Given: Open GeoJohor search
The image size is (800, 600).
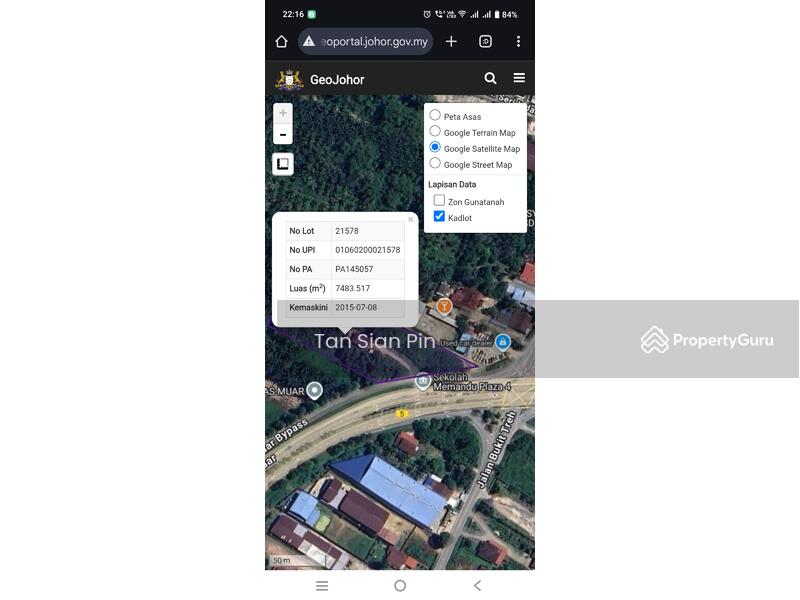Looking at the screenshot, I should 490,78.
